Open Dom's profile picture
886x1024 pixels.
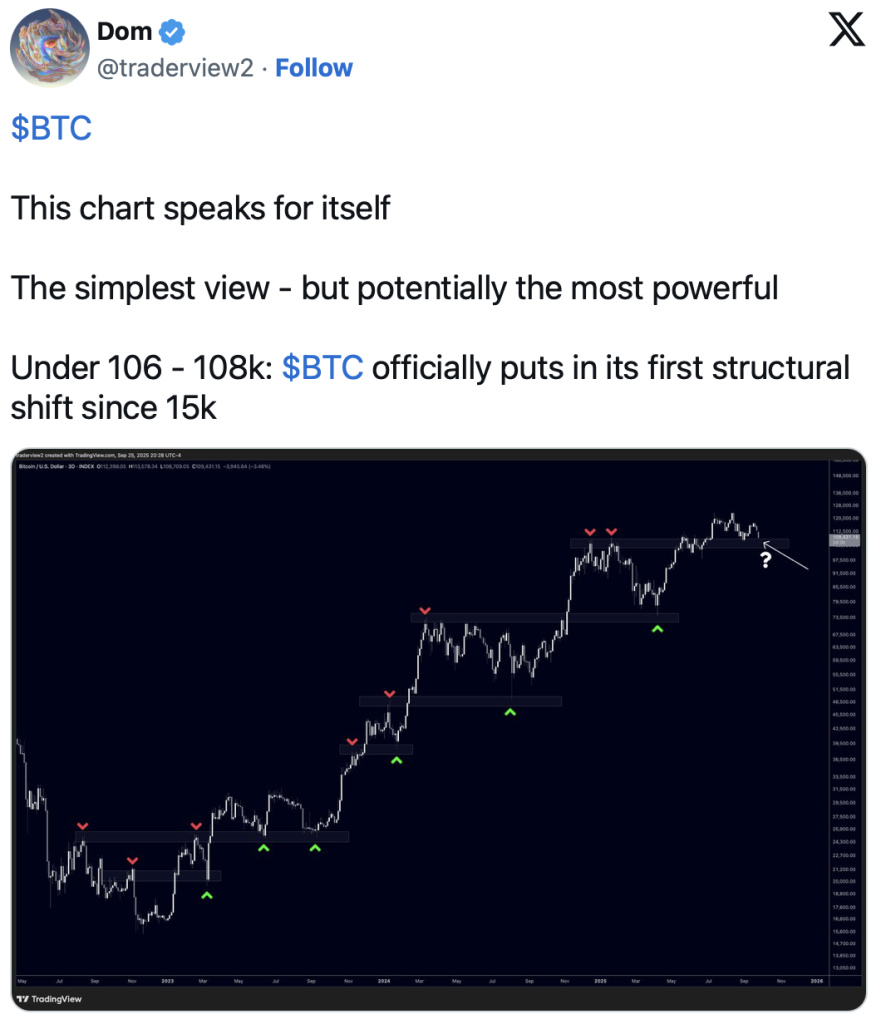50,48
